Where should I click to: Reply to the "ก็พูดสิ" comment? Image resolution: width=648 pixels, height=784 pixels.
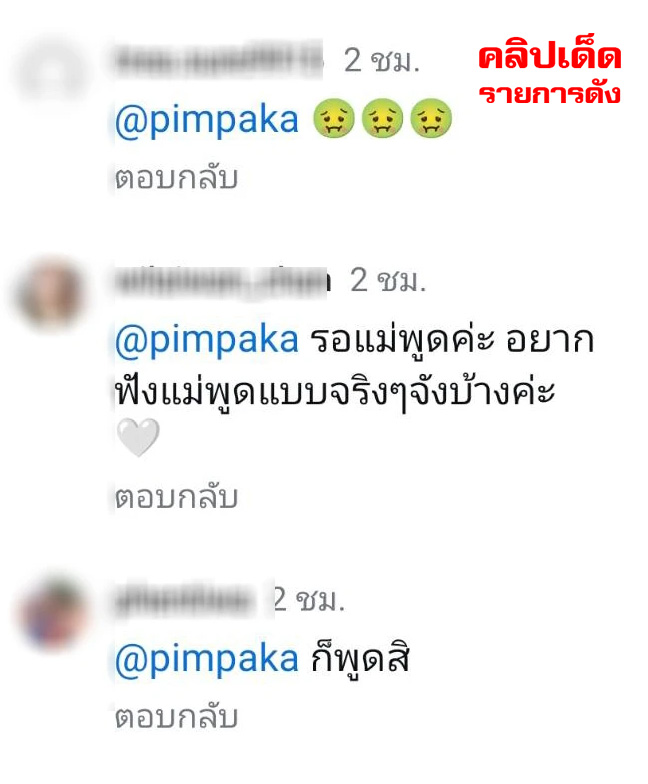(176, 717)
